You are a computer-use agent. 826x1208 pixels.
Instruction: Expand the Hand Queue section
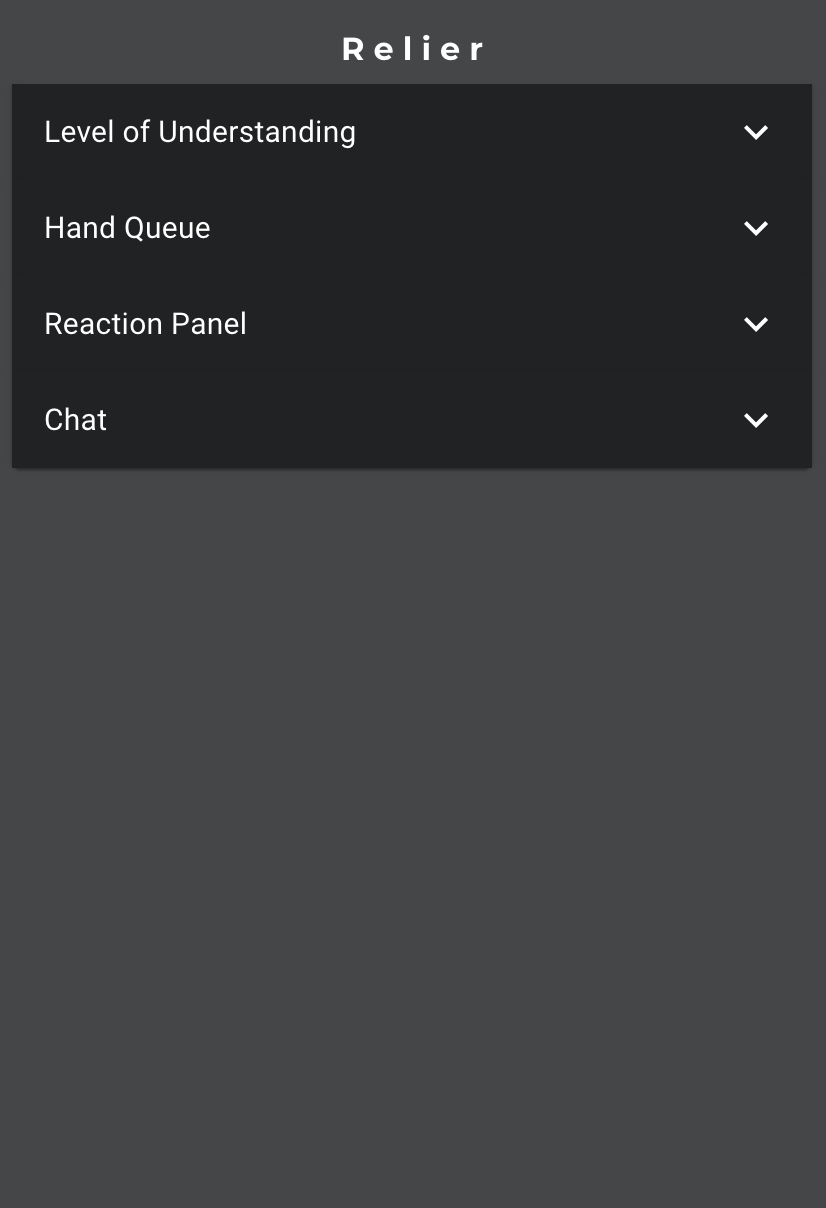(x=755, y=228)
